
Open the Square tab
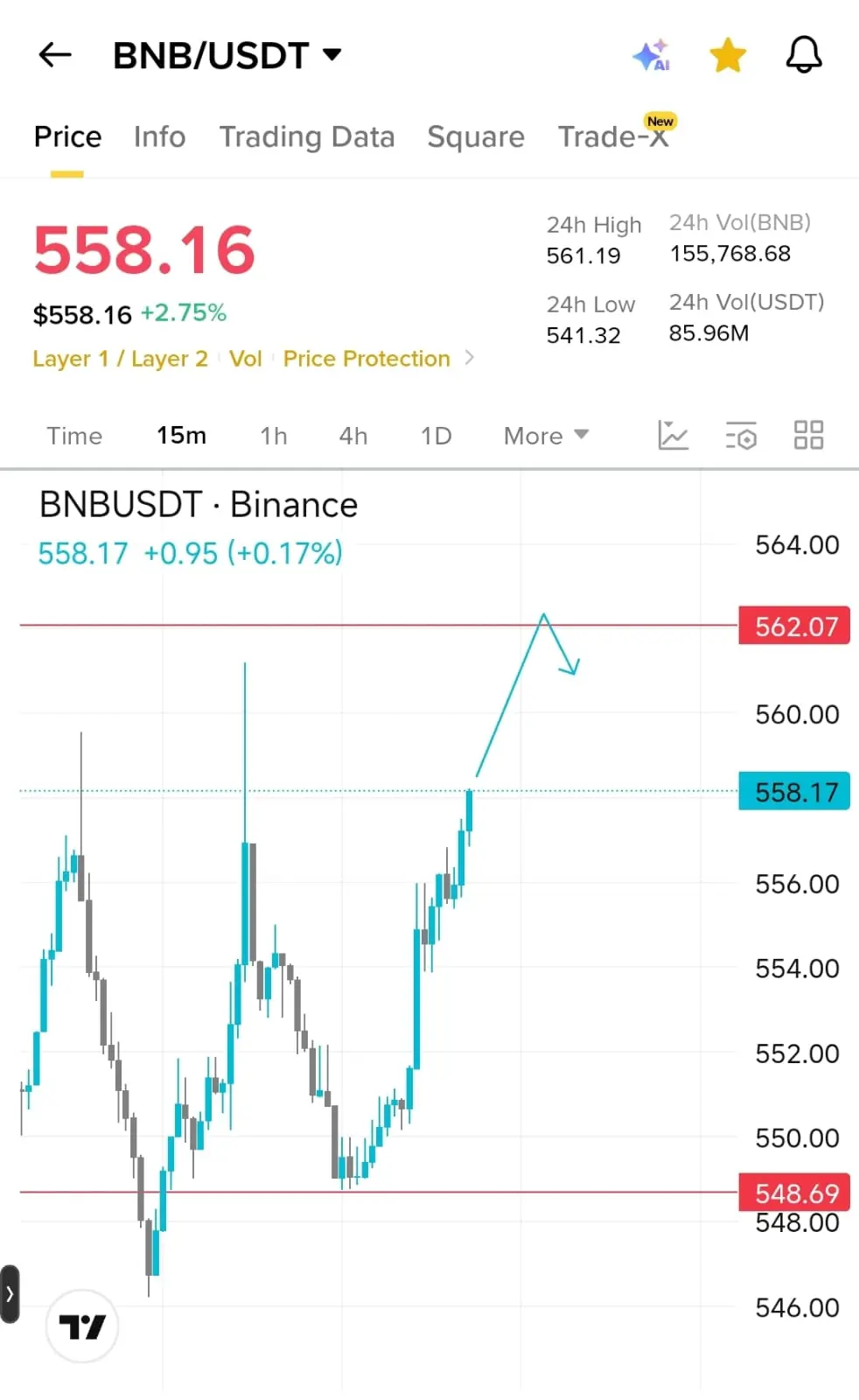(x=476, y=136)
